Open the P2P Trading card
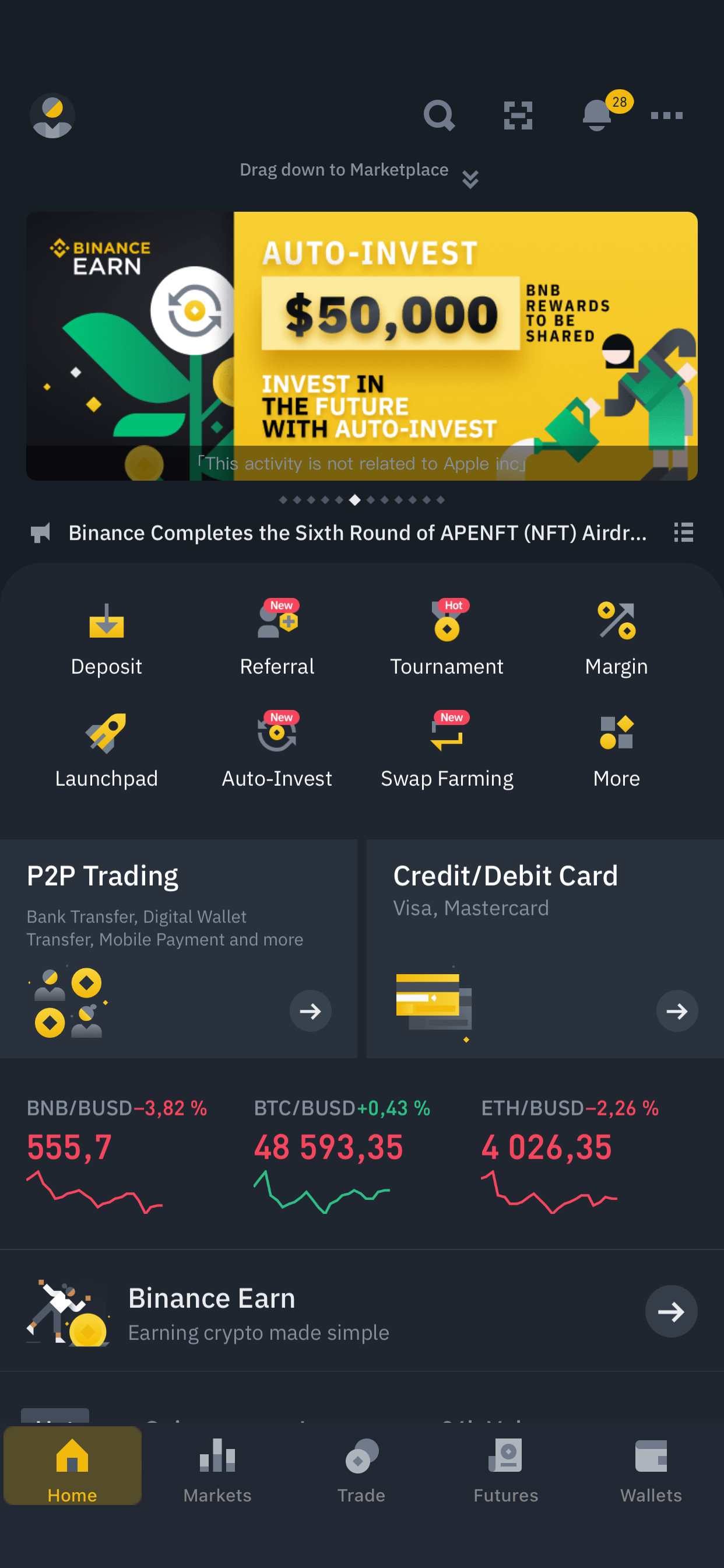Screen dimensions: 724x1568 tap(178, 949)
